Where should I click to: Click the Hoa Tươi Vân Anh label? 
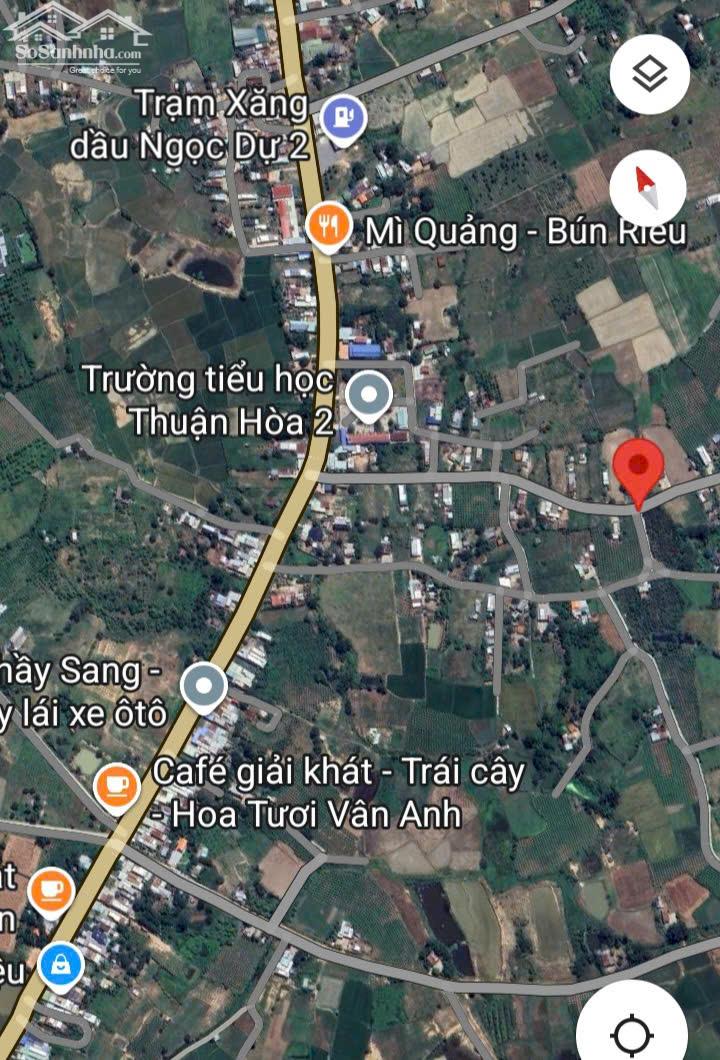click(x=310, y=812)
